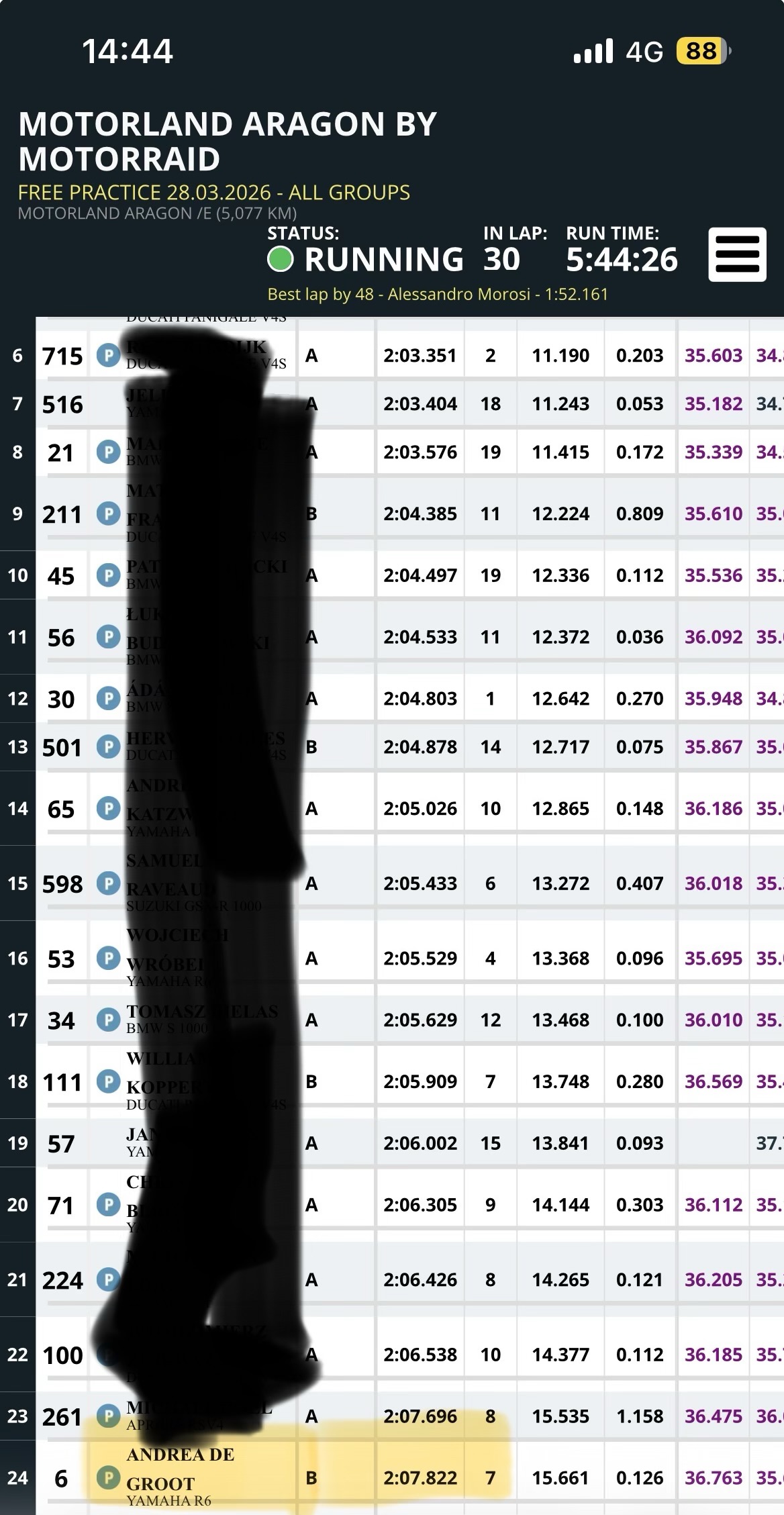The width and height of the screenshot is (784, 1515).
Task: Open Andrea De Groot's timing row
Action: 180,1477
